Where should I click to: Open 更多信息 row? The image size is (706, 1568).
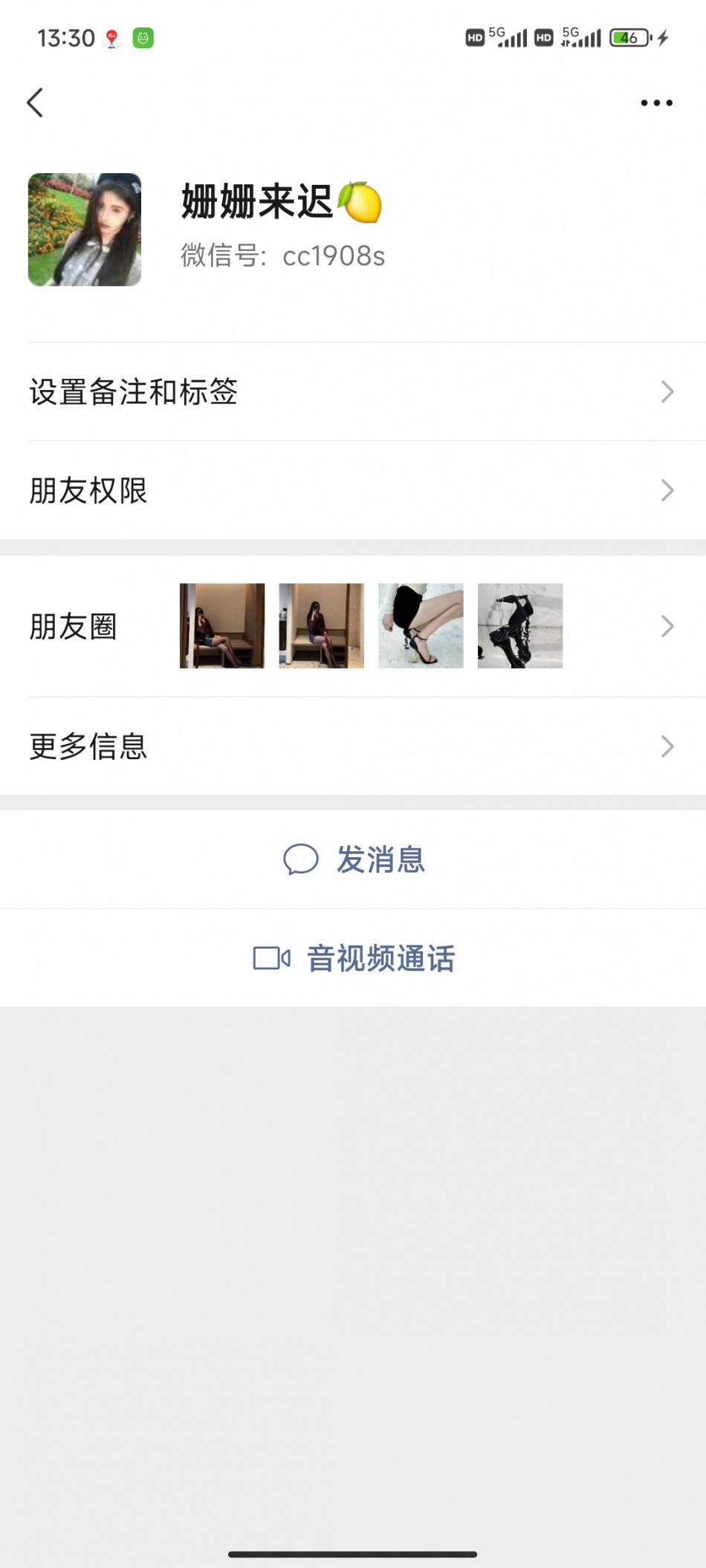point(353,746)
